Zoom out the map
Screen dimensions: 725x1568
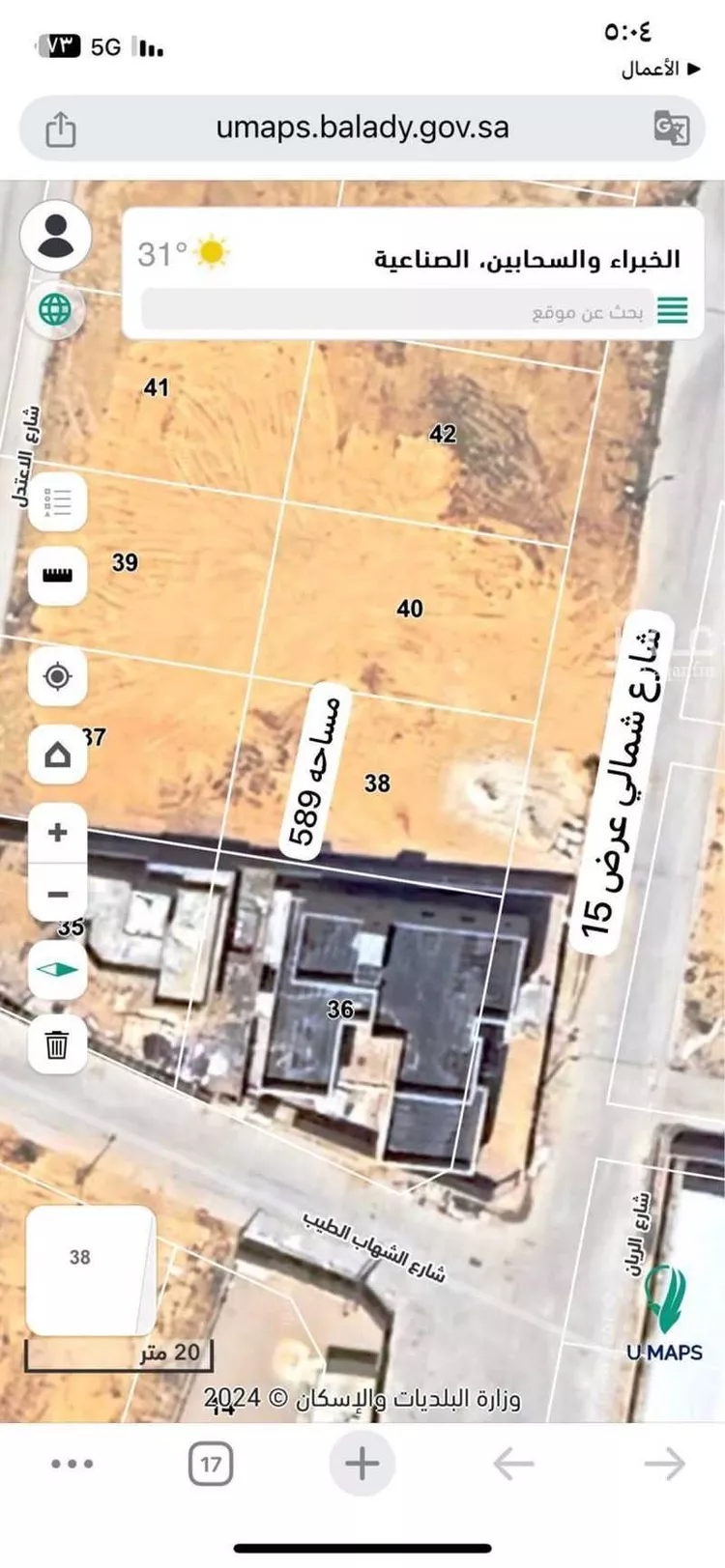point(58,894)
